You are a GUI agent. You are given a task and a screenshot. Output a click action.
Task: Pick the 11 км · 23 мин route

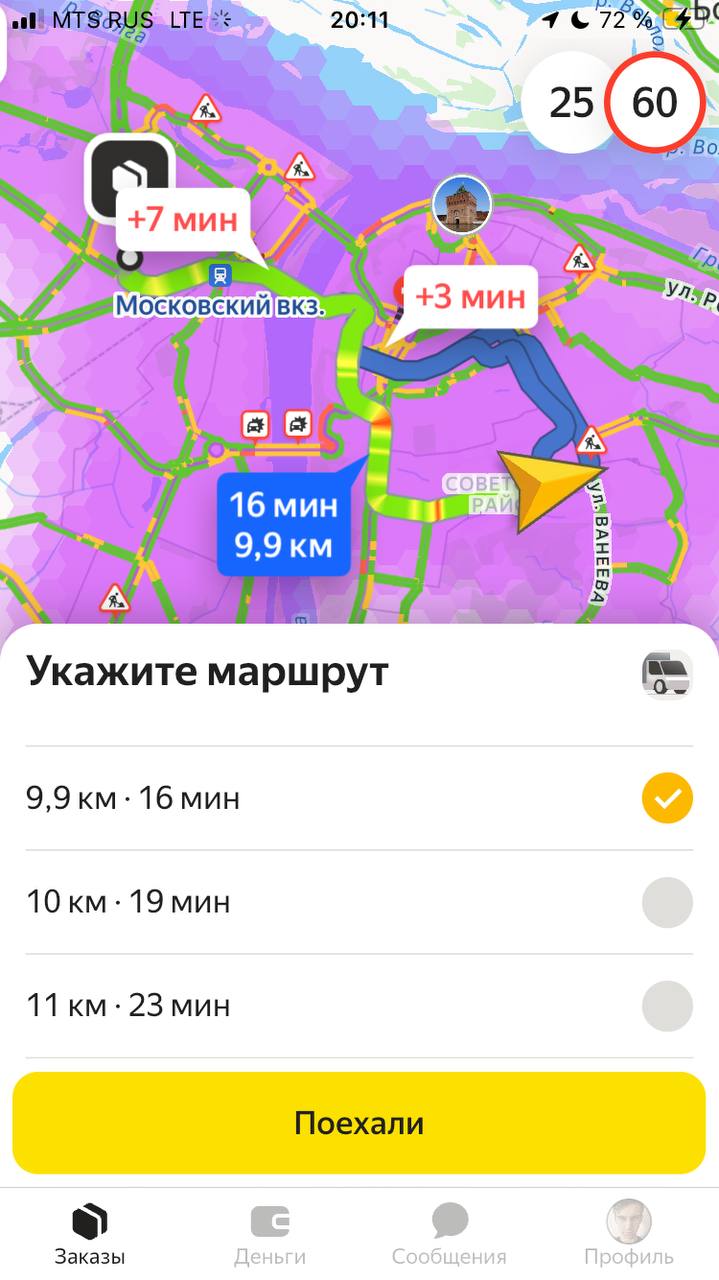pos(359,1005)
